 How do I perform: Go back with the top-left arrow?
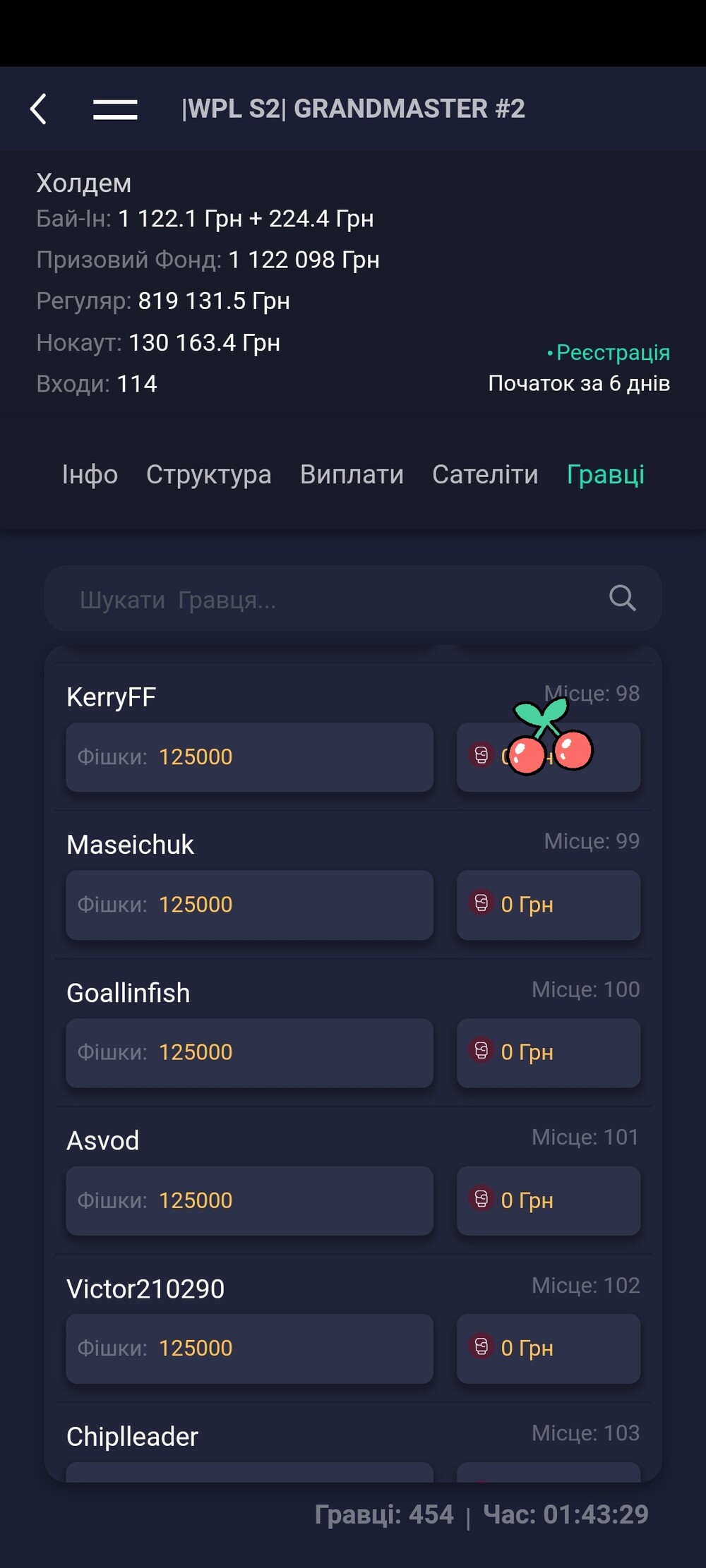[x=38, y=109]
